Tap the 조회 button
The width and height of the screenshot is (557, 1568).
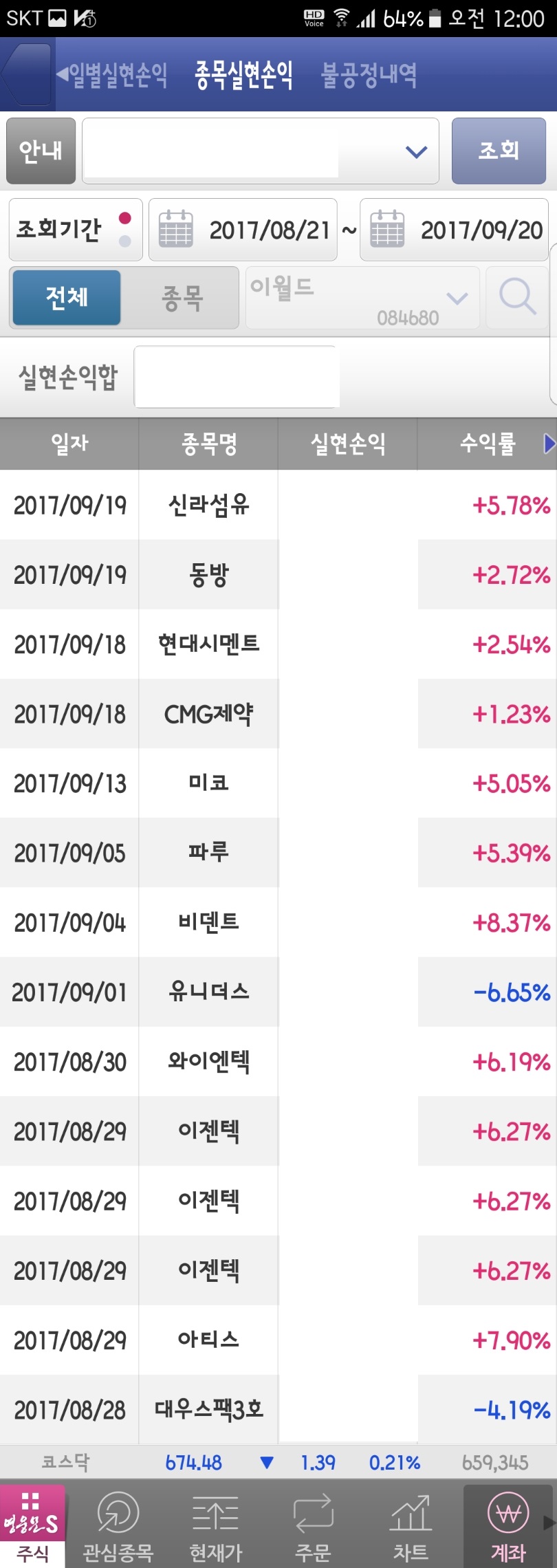[x=499, y=151]
